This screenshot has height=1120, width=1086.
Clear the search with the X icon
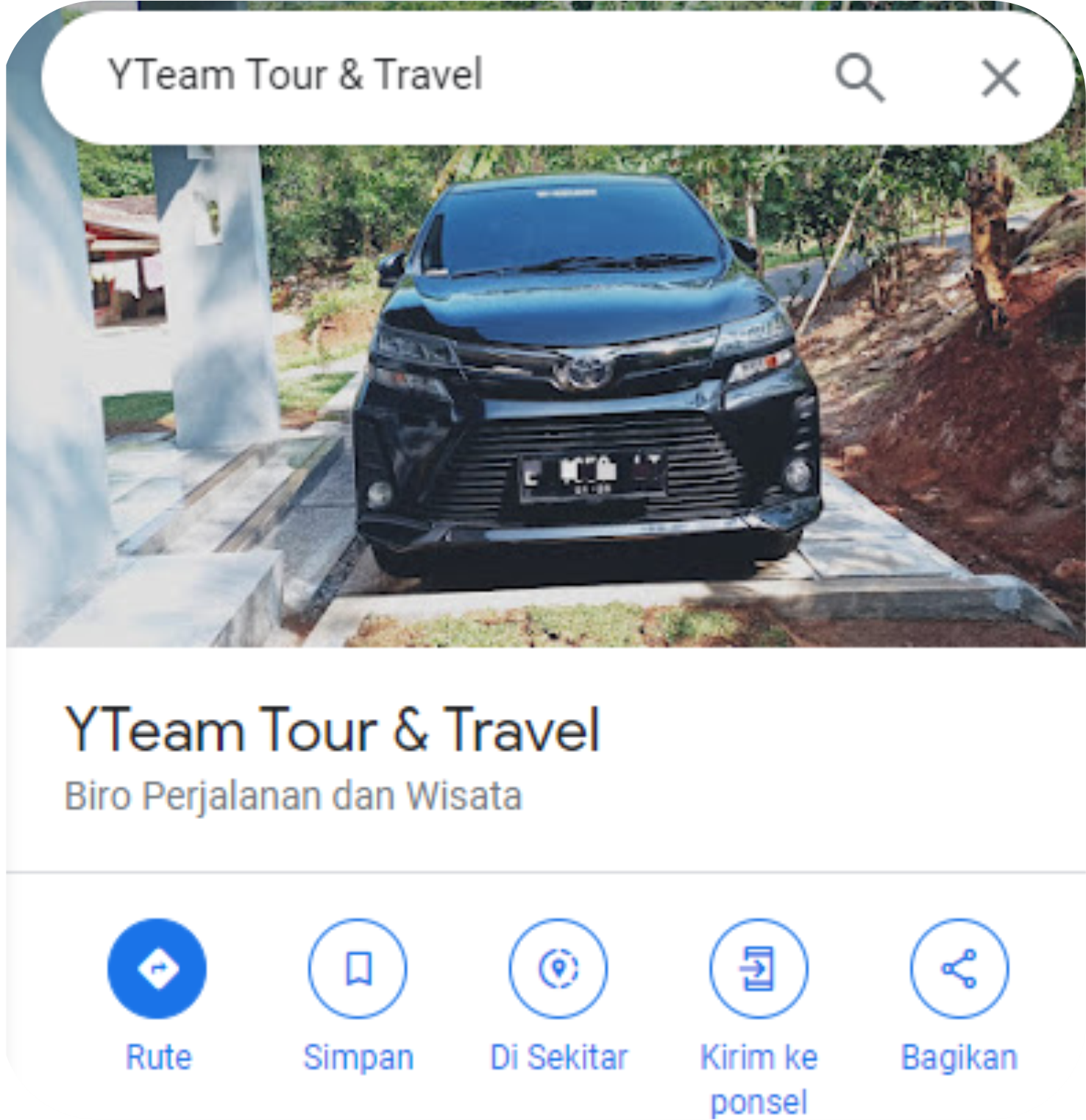click(1001, 78)
